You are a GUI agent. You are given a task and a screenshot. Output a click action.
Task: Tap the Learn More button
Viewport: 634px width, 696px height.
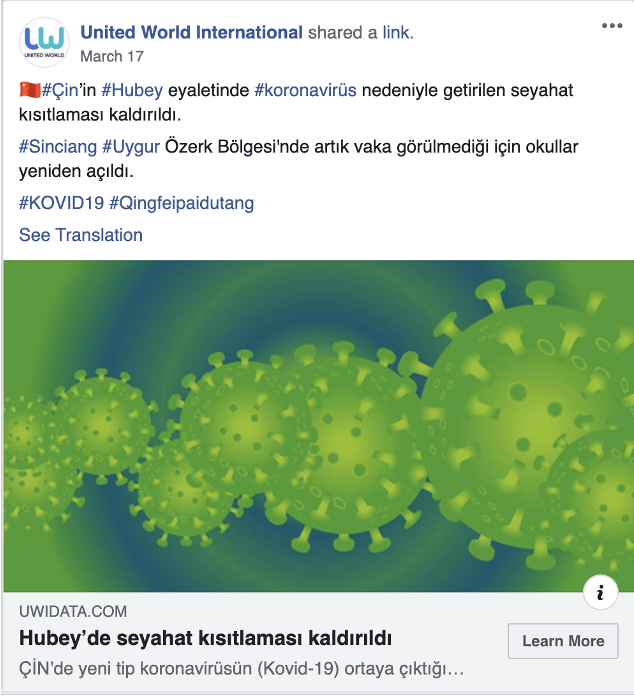(563, 641)
